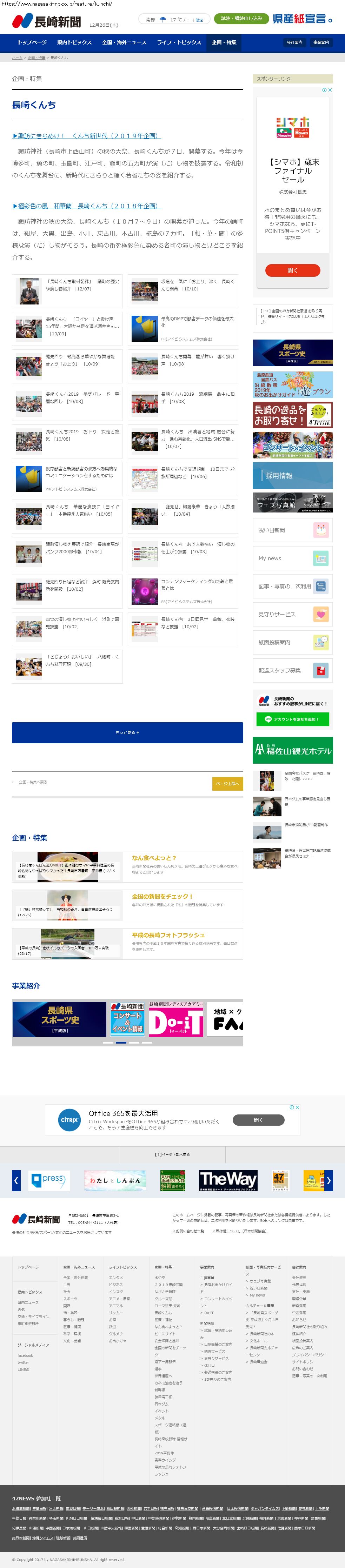Open 全国・海外ニュース nav tab
The width and height of the screenshot is (345, 1568).
124,42
